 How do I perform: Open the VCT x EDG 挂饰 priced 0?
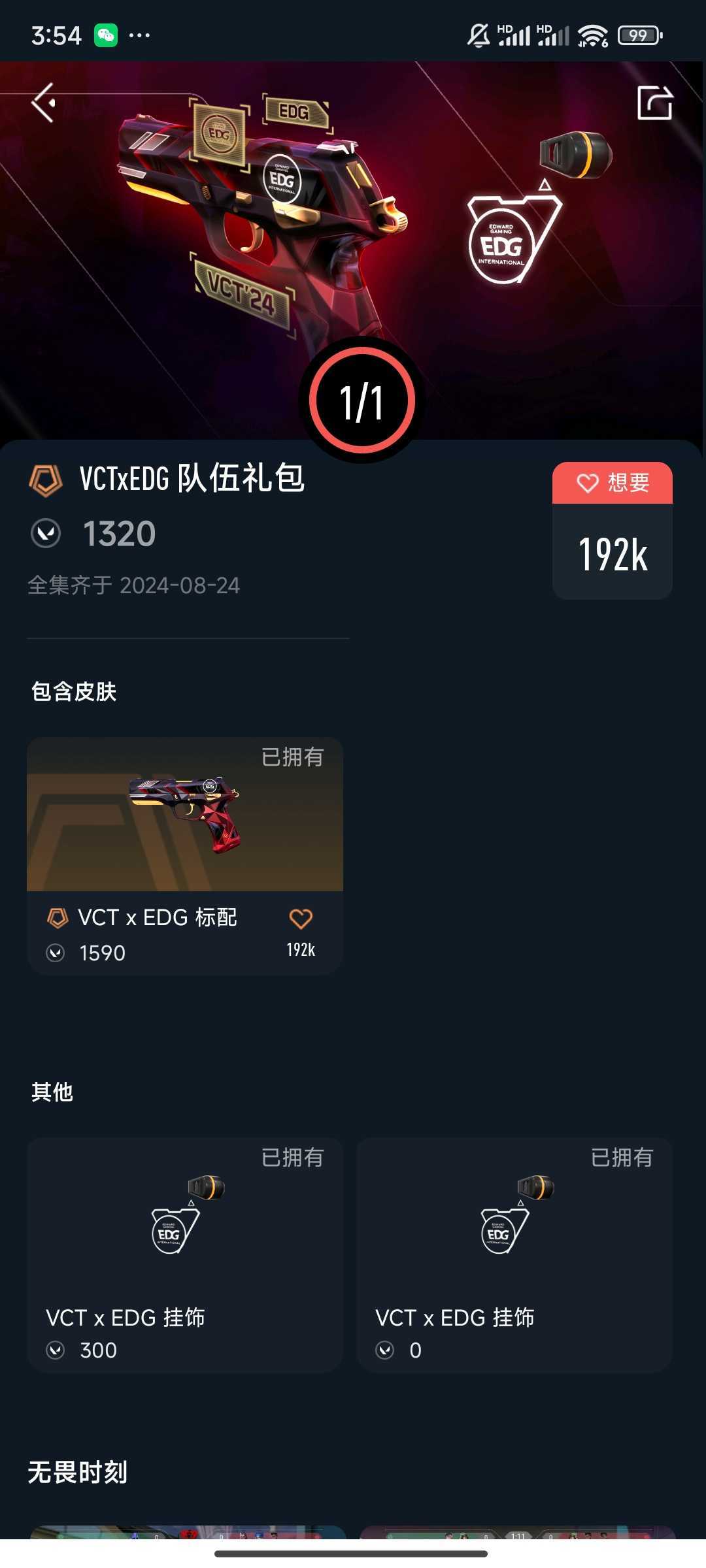[x=514, y=1254]
